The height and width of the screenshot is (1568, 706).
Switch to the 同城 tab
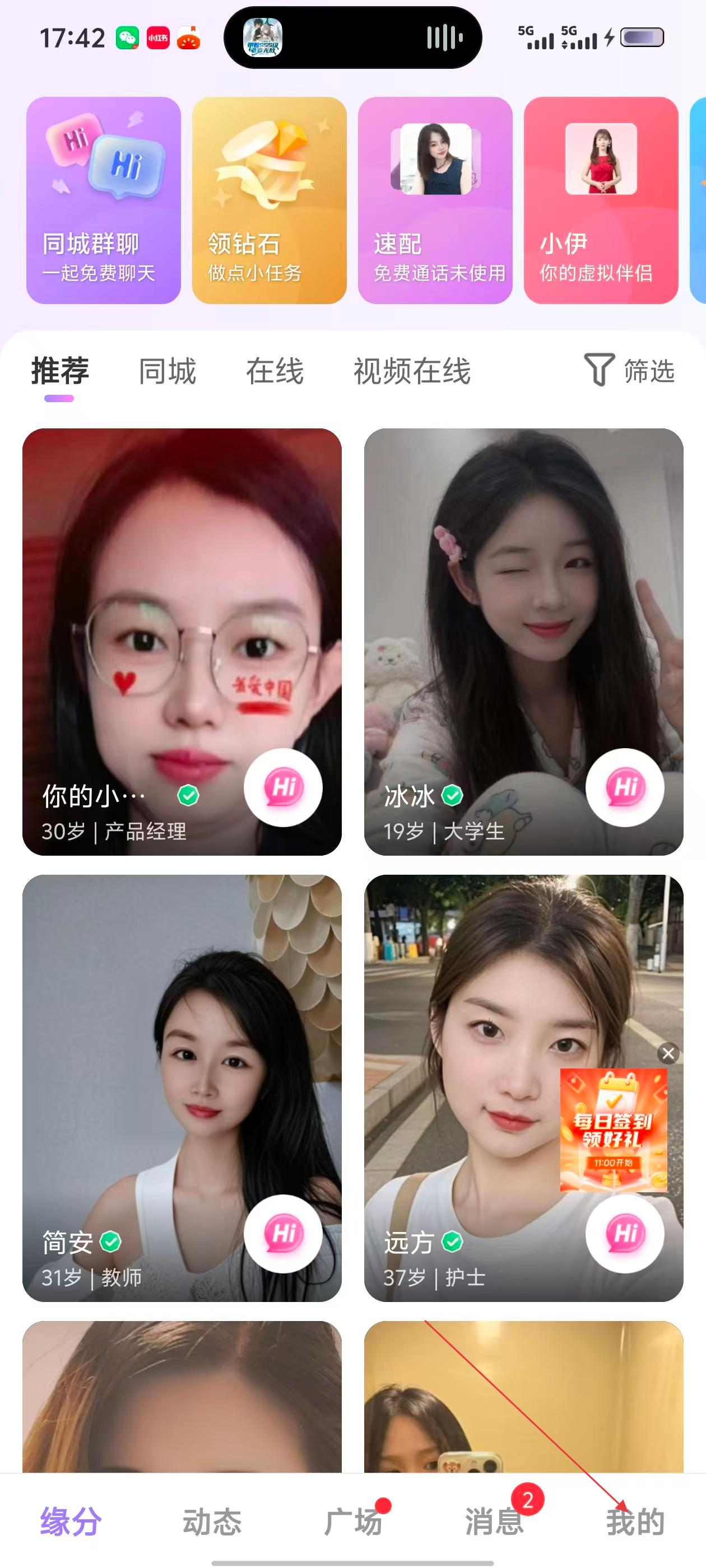click(x=168, y=371)
